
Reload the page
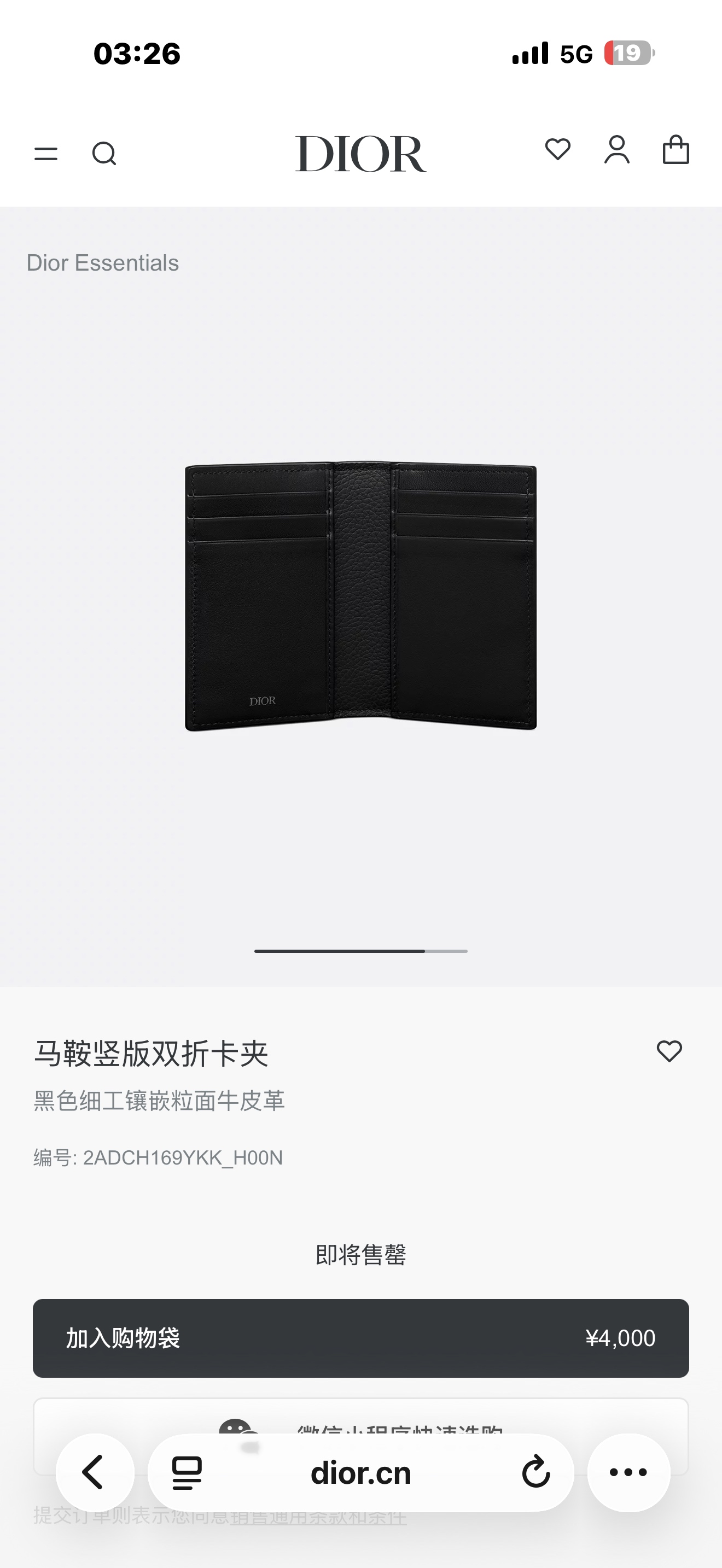(x=535, y=1473)
